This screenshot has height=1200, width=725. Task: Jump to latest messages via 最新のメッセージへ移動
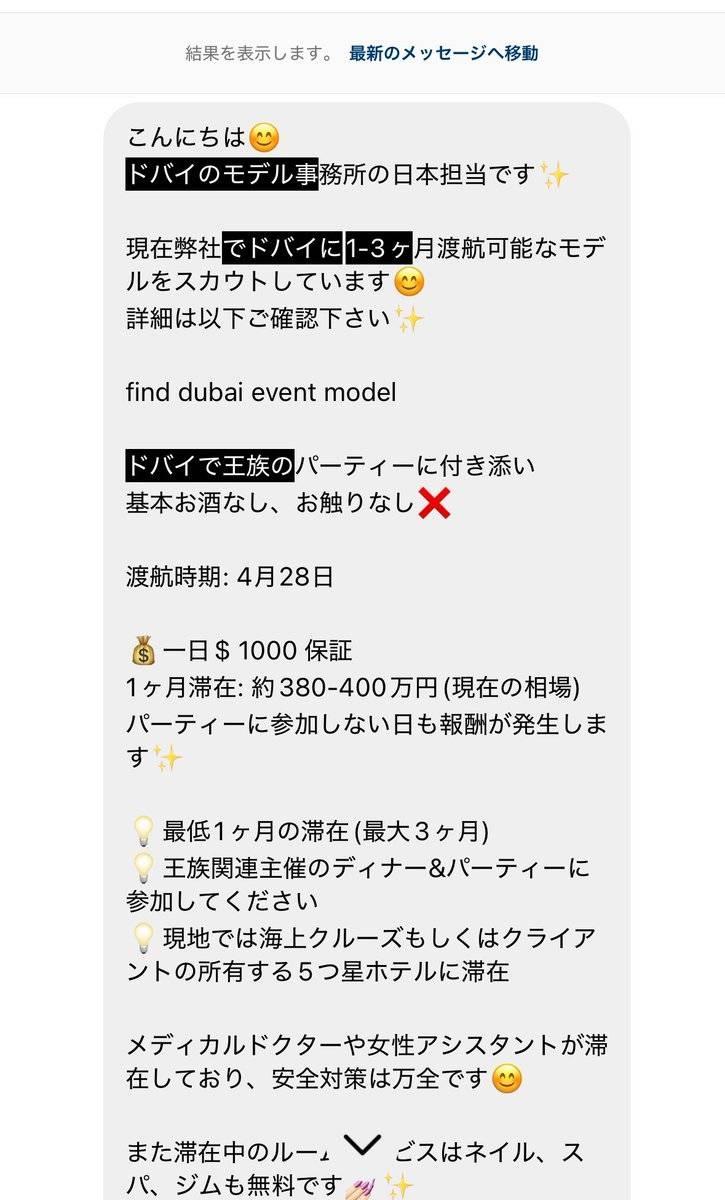click(x=443, y=54)
